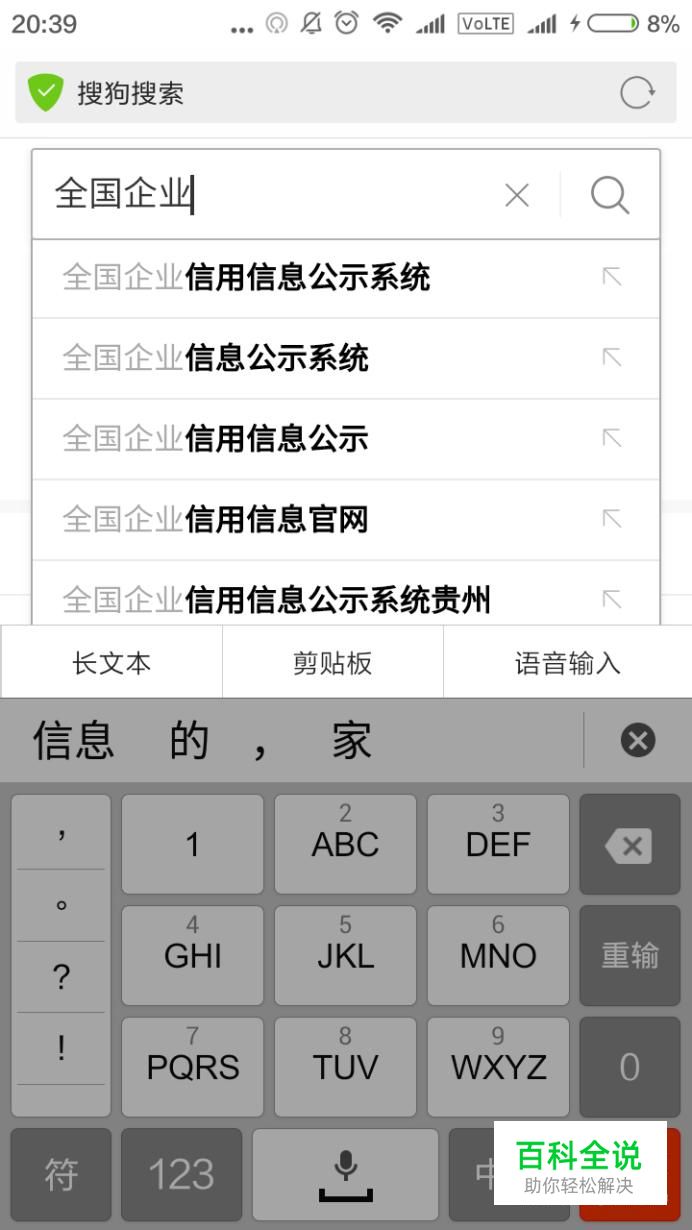Screen dimensions: 692x1230
Task: Tap the magnifier to run the search
Action: tap(610, 195)
